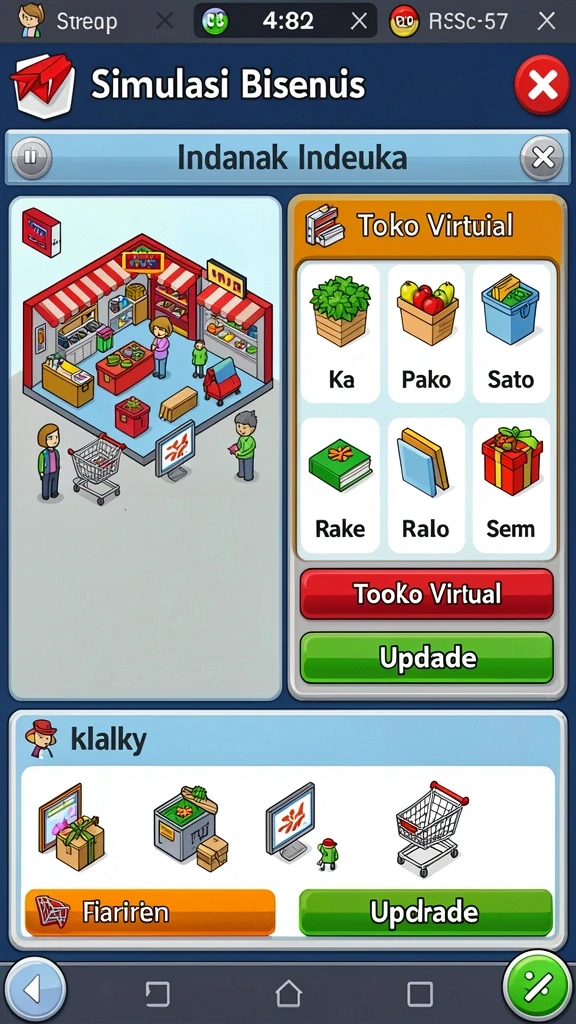The height and width of the screenshot is (1024, 576).
Task: Open the shopping cart item in klalky
Action: click(430, 827)
